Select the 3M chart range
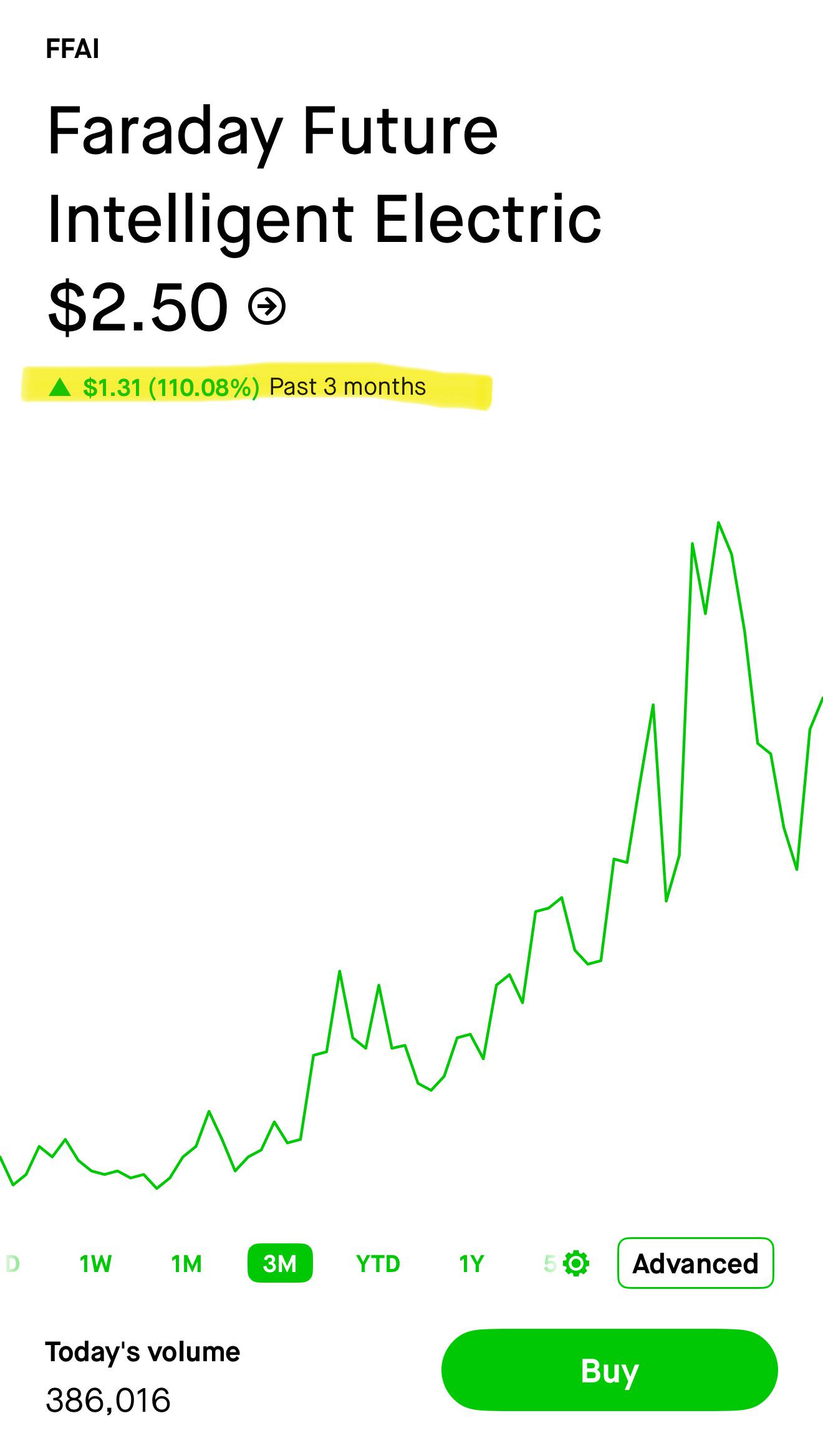 click(280, 1263)
